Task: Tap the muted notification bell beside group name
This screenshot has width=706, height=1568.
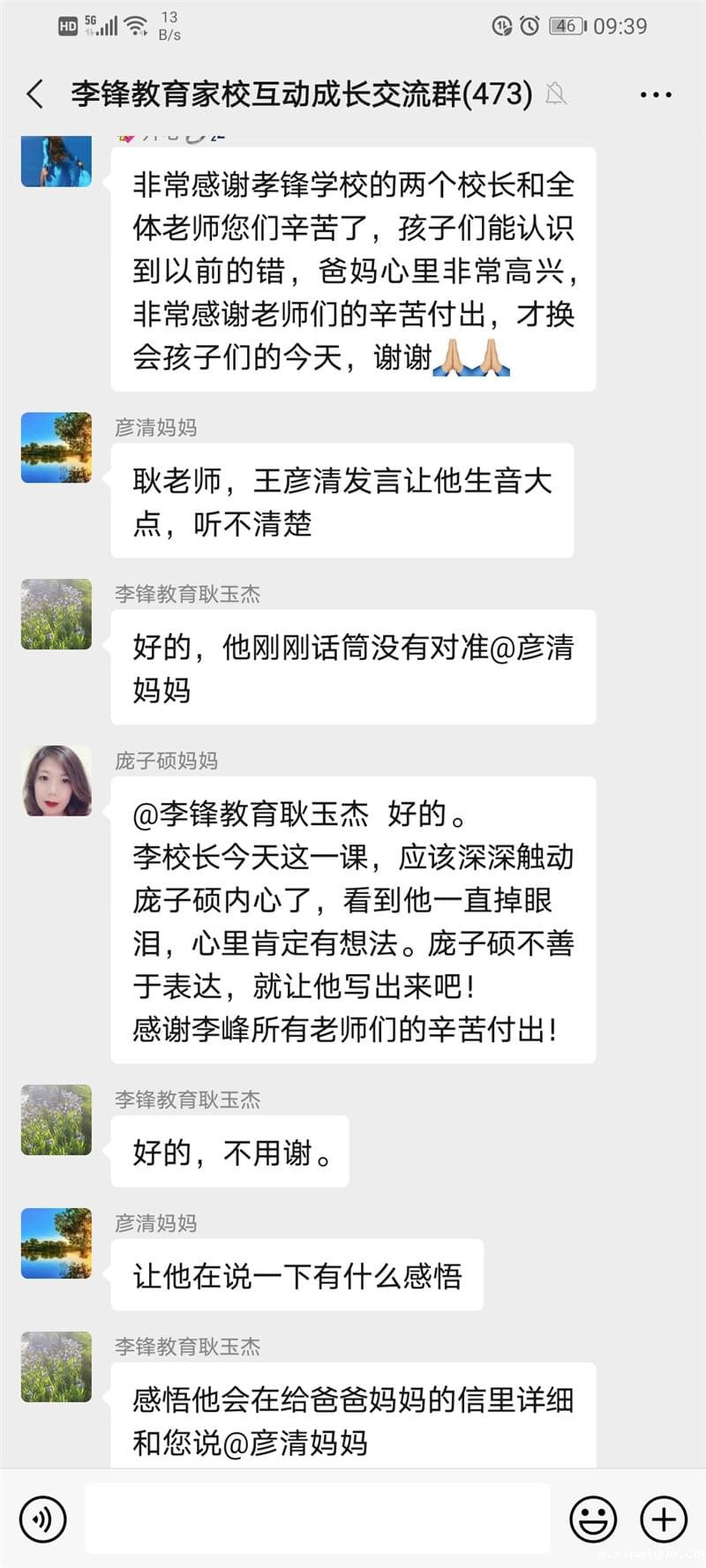Action: click(x=556, y=94)
